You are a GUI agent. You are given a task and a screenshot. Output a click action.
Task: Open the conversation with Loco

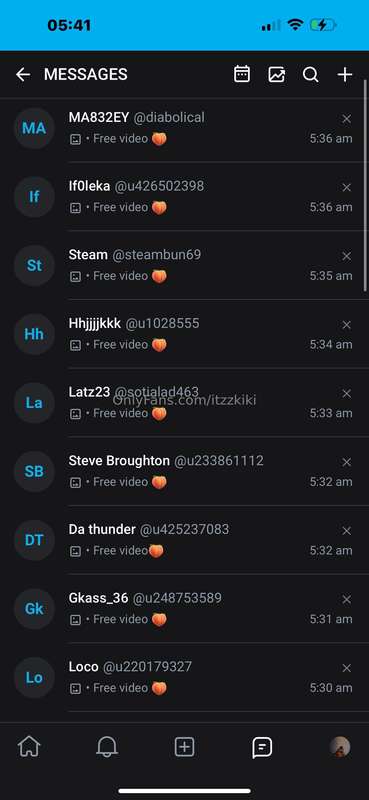click(x=184, y=678)
